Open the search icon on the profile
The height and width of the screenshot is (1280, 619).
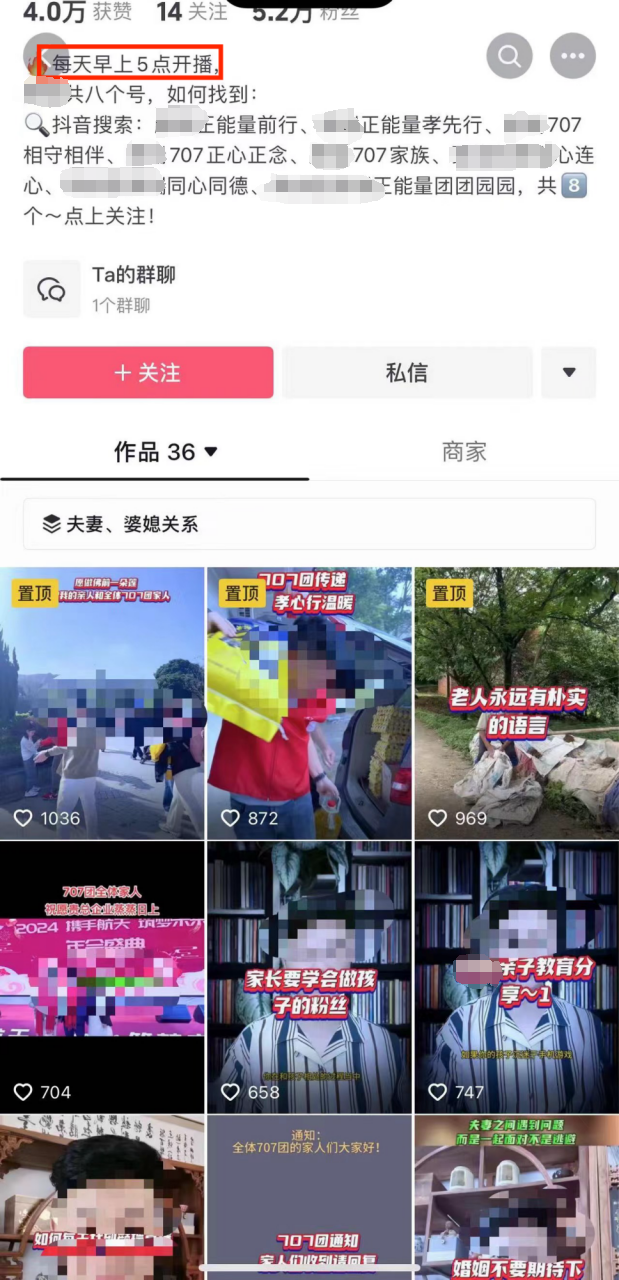(509, 56)
